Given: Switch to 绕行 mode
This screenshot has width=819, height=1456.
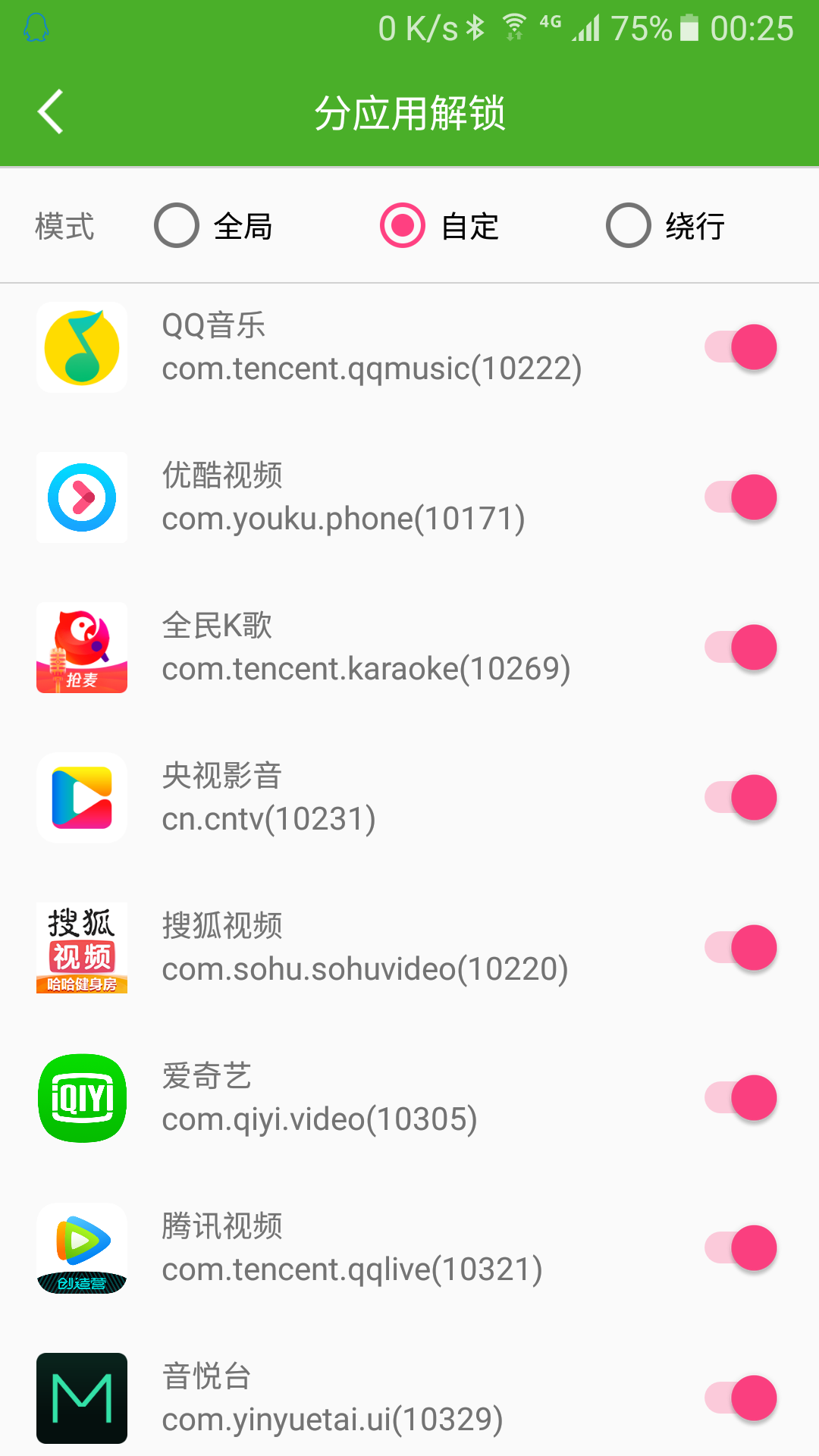Looking at the screenshot, I should pyautogui.click(x=626, y=225).
